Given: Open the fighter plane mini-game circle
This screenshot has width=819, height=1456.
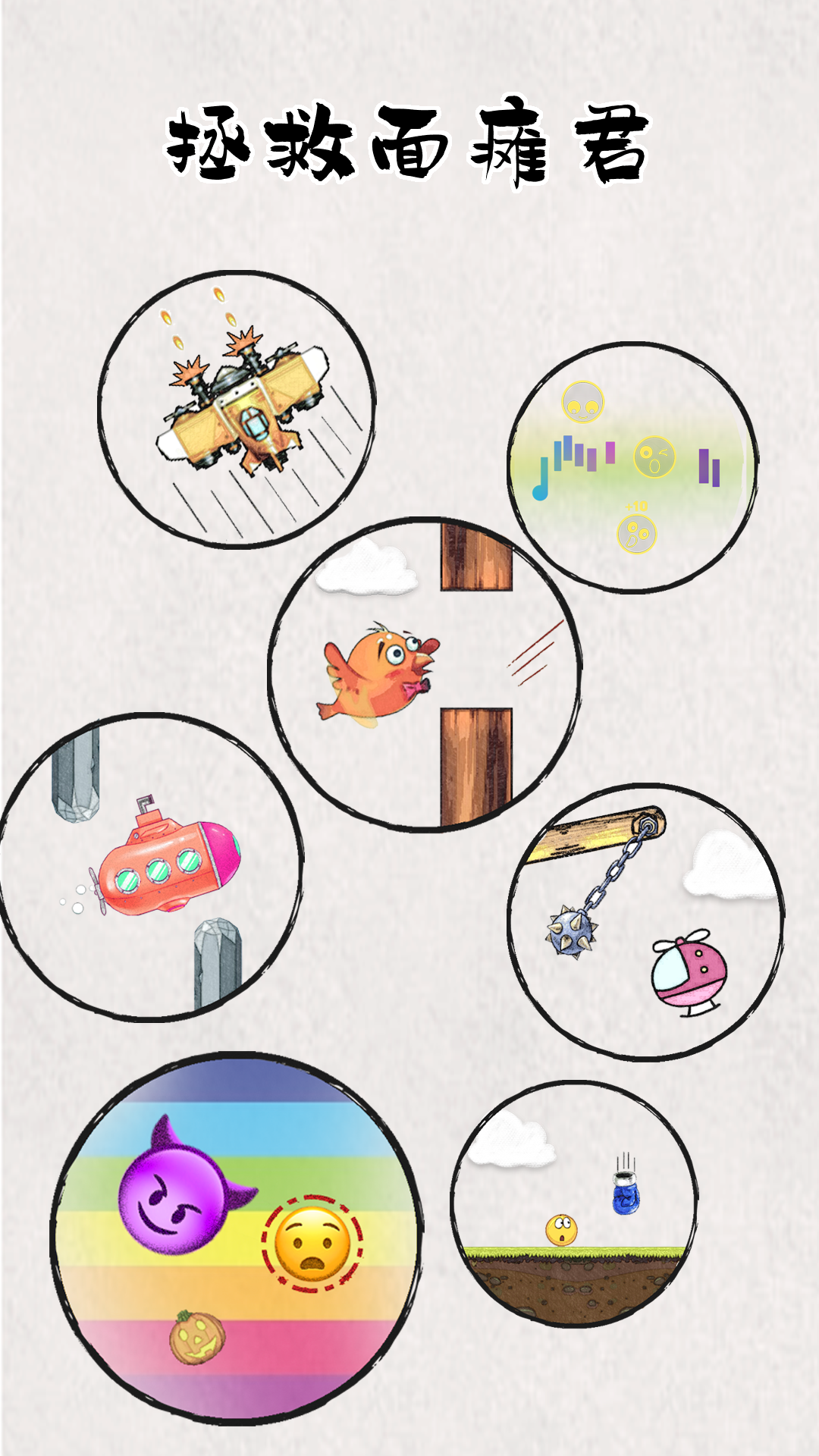Looking at the screenshot, I should click(237, 409).
